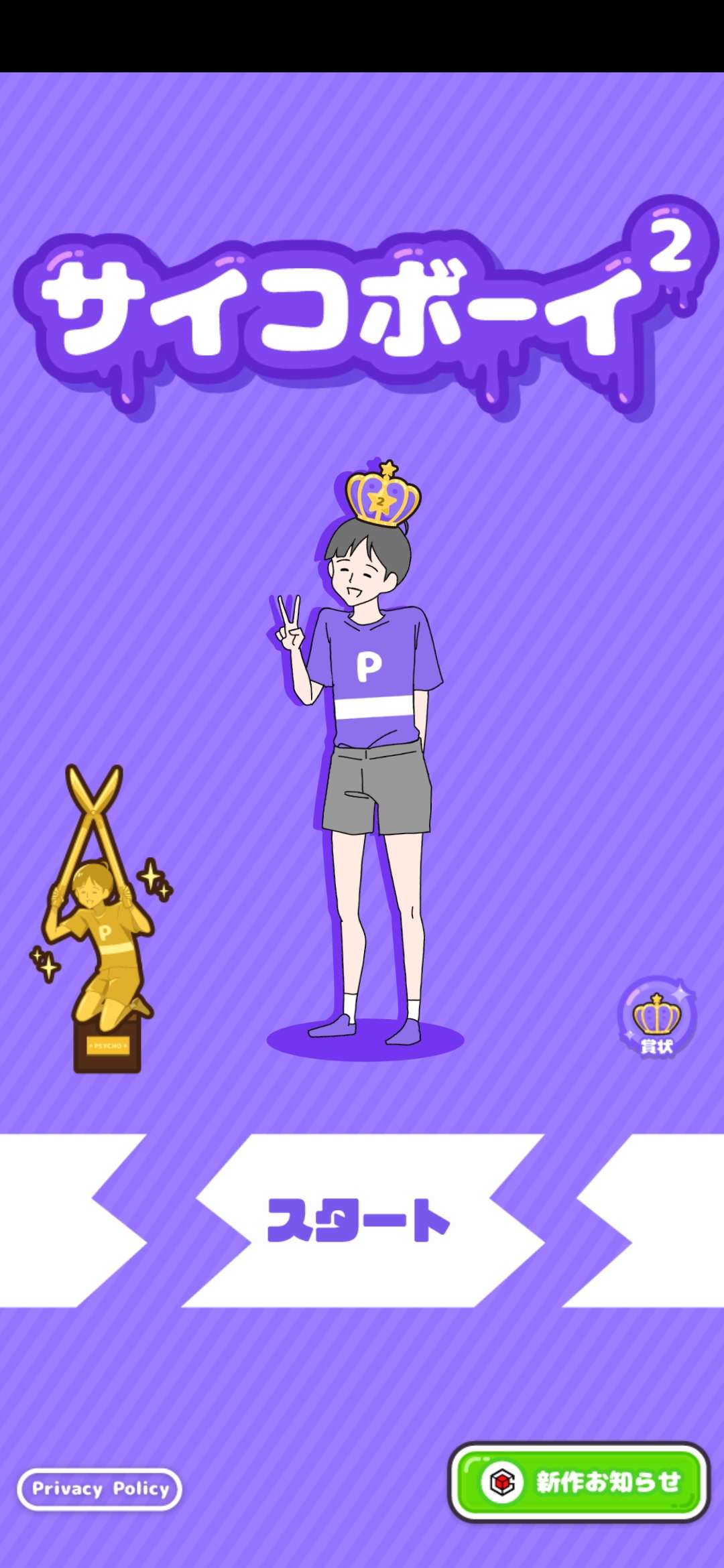Open the Privacy Policy link
The width and height of the screenshot is (724, 1568).
(x=100, y=1489)
